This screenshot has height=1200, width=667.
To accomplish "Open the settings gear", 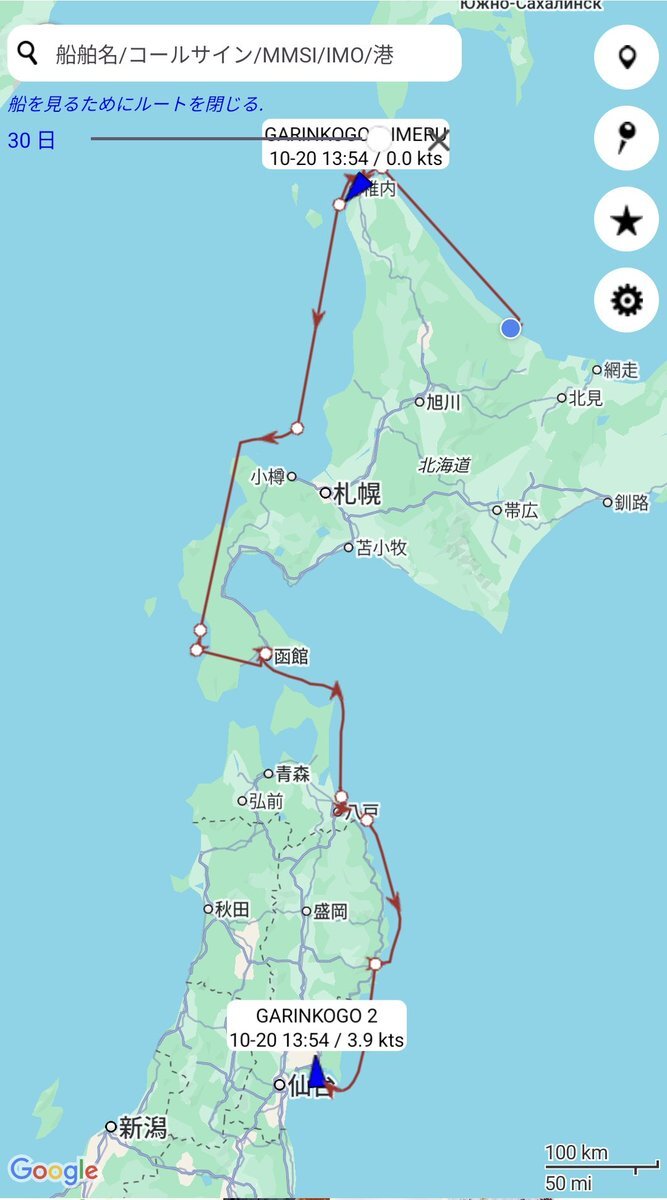I will click(x=626, y=299).
